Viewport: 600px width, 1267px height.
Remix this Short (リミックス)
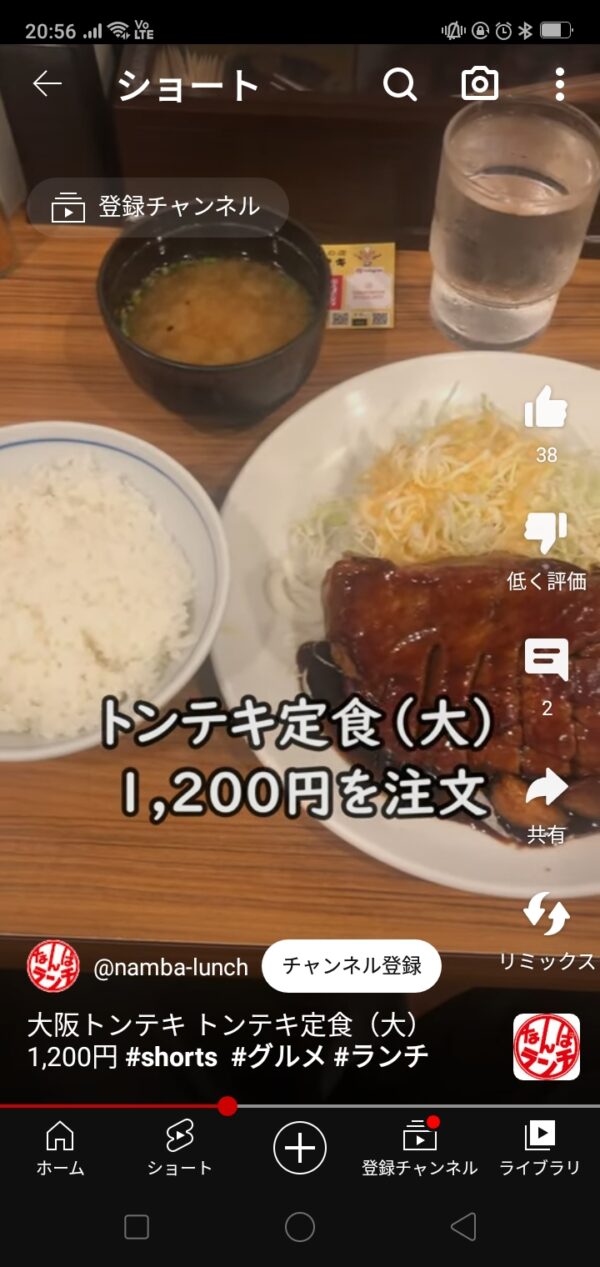[546, 915]
